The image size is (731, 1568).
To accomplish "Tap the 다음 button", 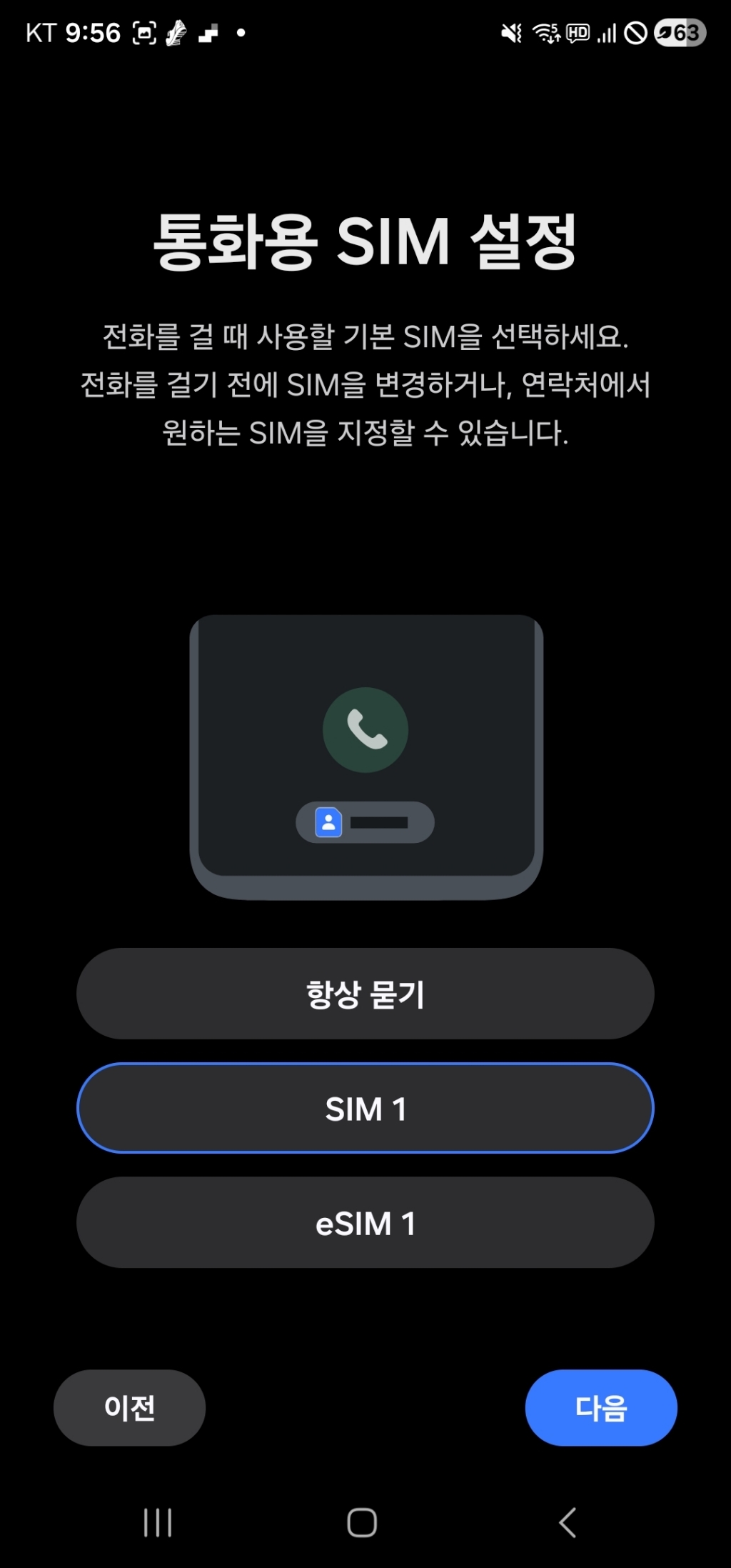I will (x=600, y=1407).
